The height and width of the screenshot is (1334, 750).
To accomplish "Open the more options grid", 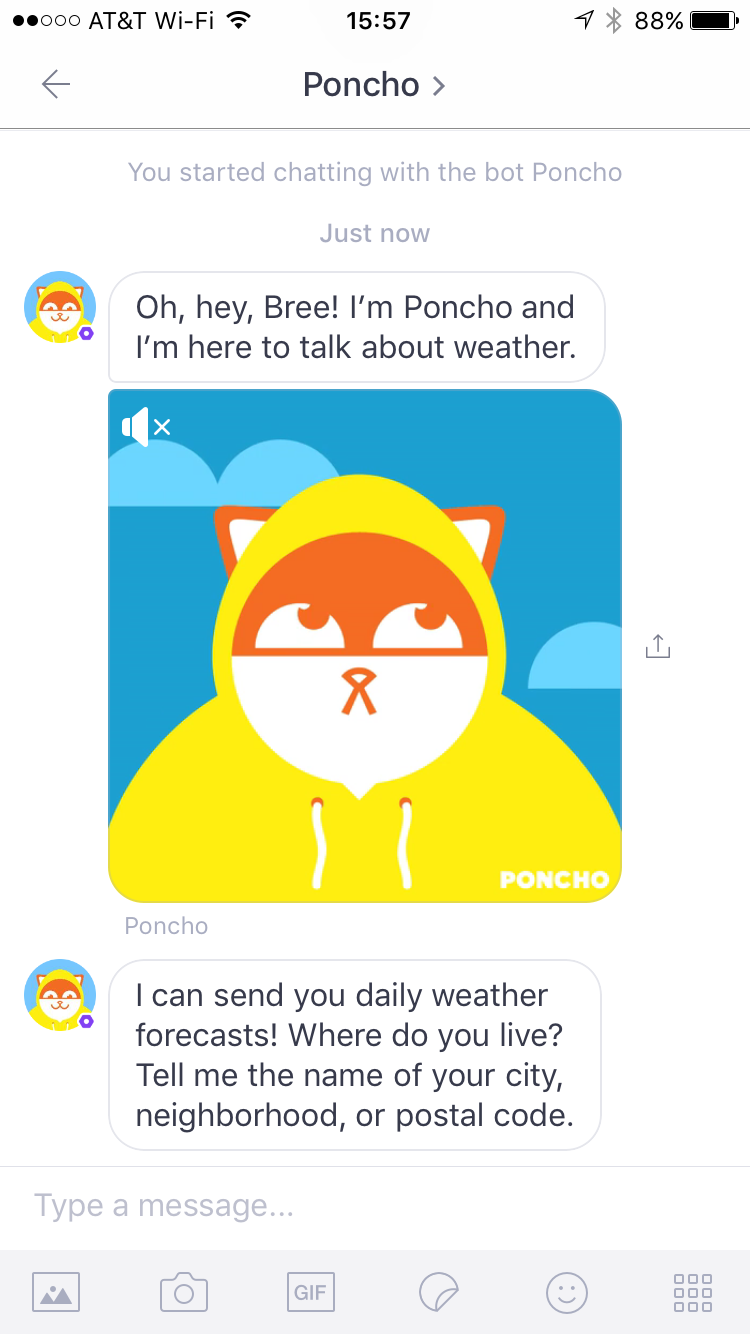I will point(693,1292).
